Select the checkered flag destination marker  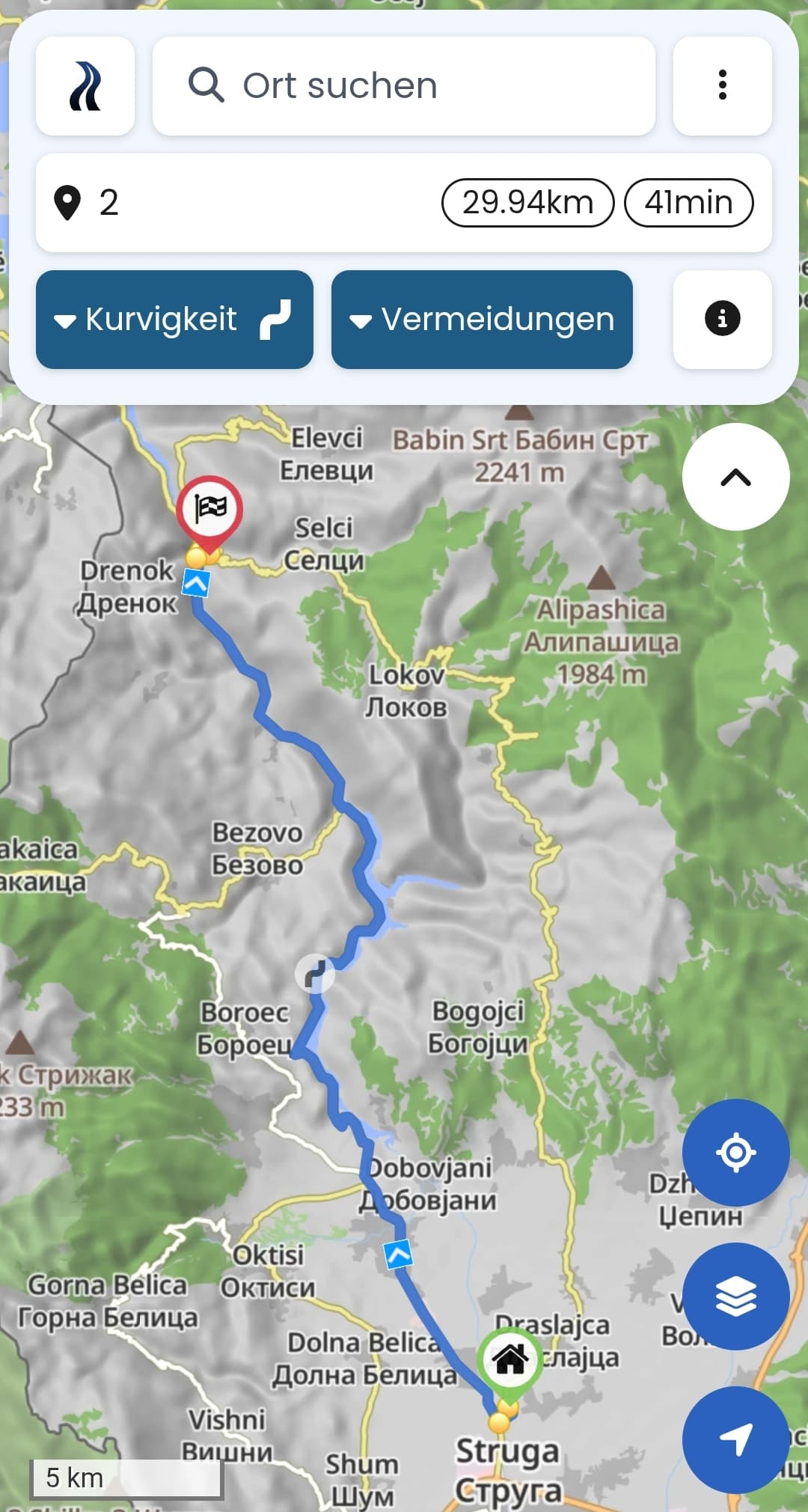209,510
